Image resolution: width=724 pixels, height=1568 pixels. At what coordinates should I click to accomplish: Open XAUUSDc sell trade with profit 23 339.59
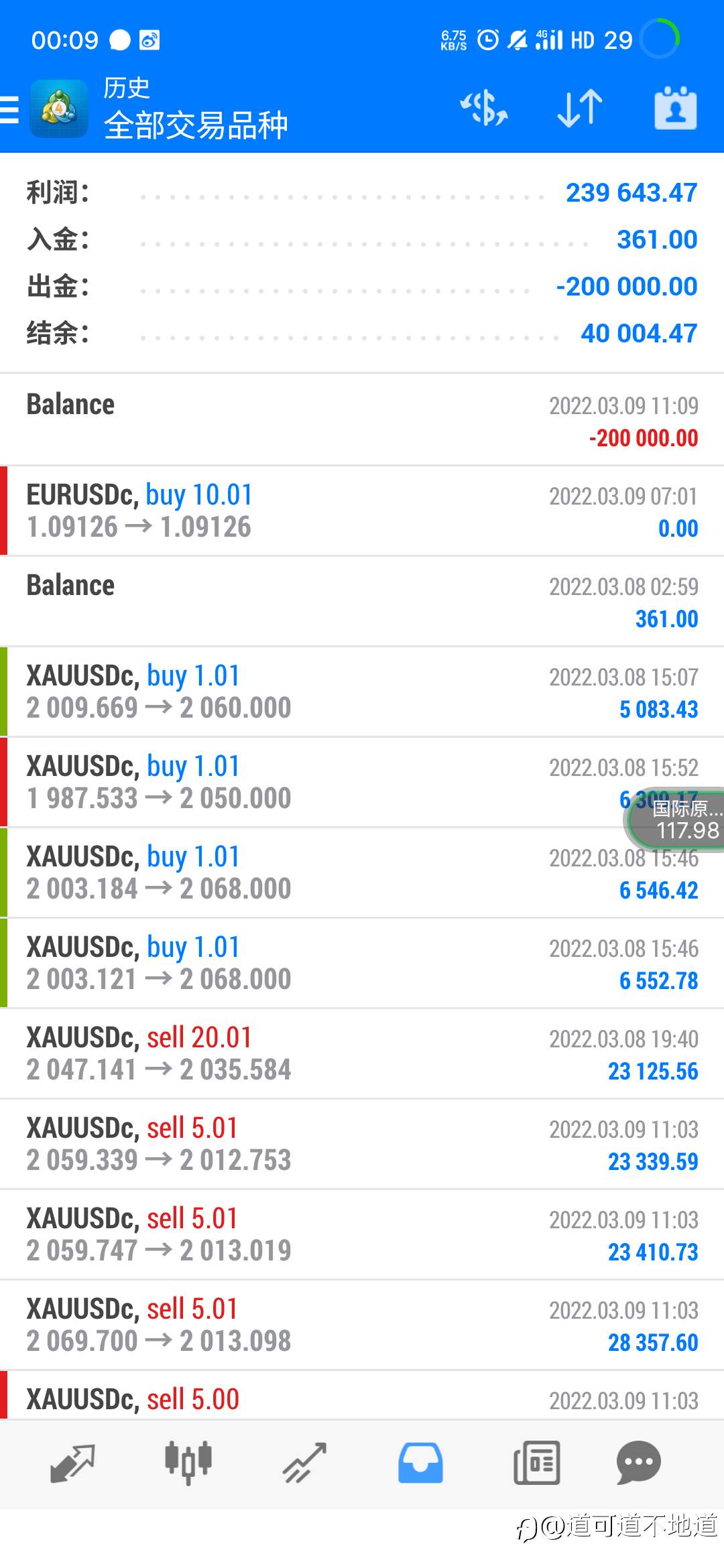pyautogui.click(x=362, y=1145)
